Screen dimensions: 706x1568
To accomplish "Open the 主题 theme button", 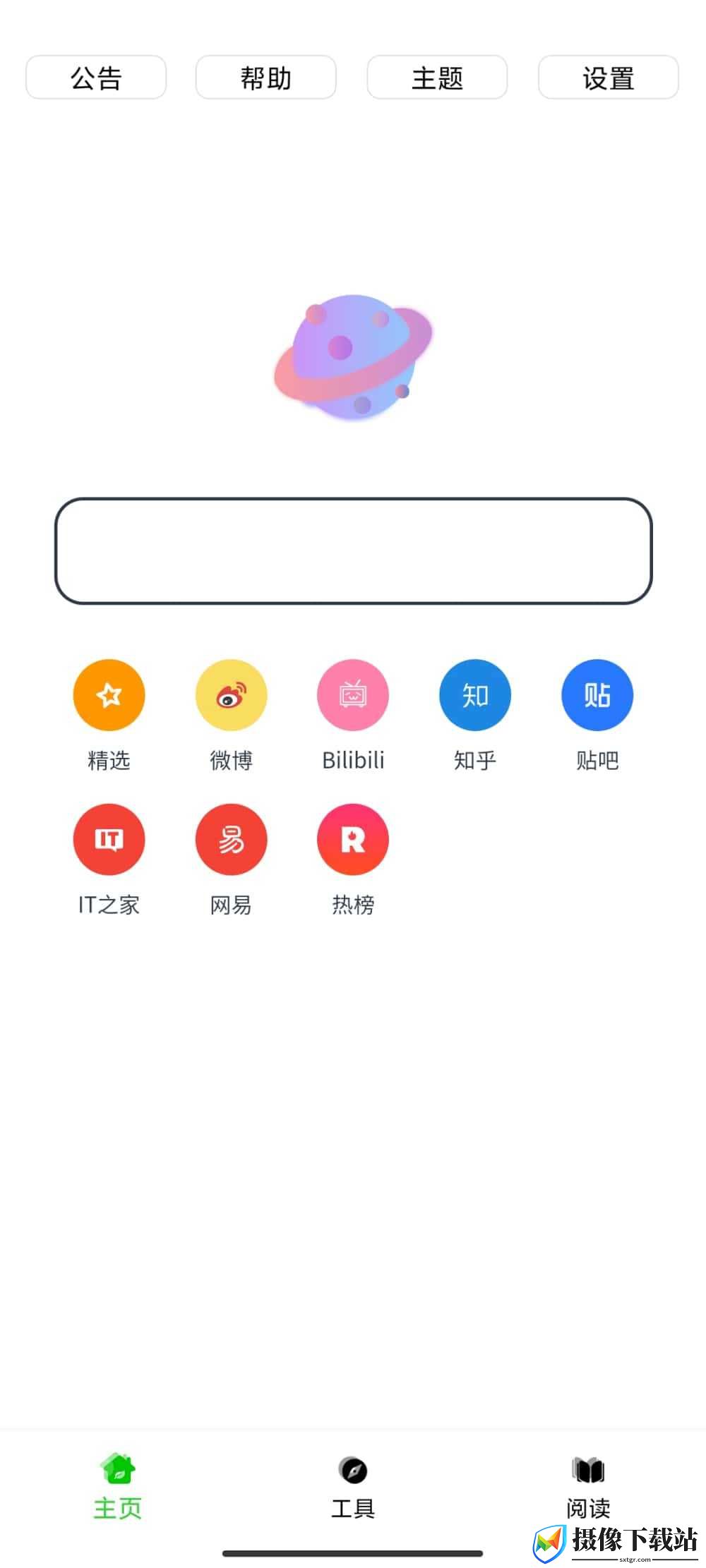I will coord(437,78).
